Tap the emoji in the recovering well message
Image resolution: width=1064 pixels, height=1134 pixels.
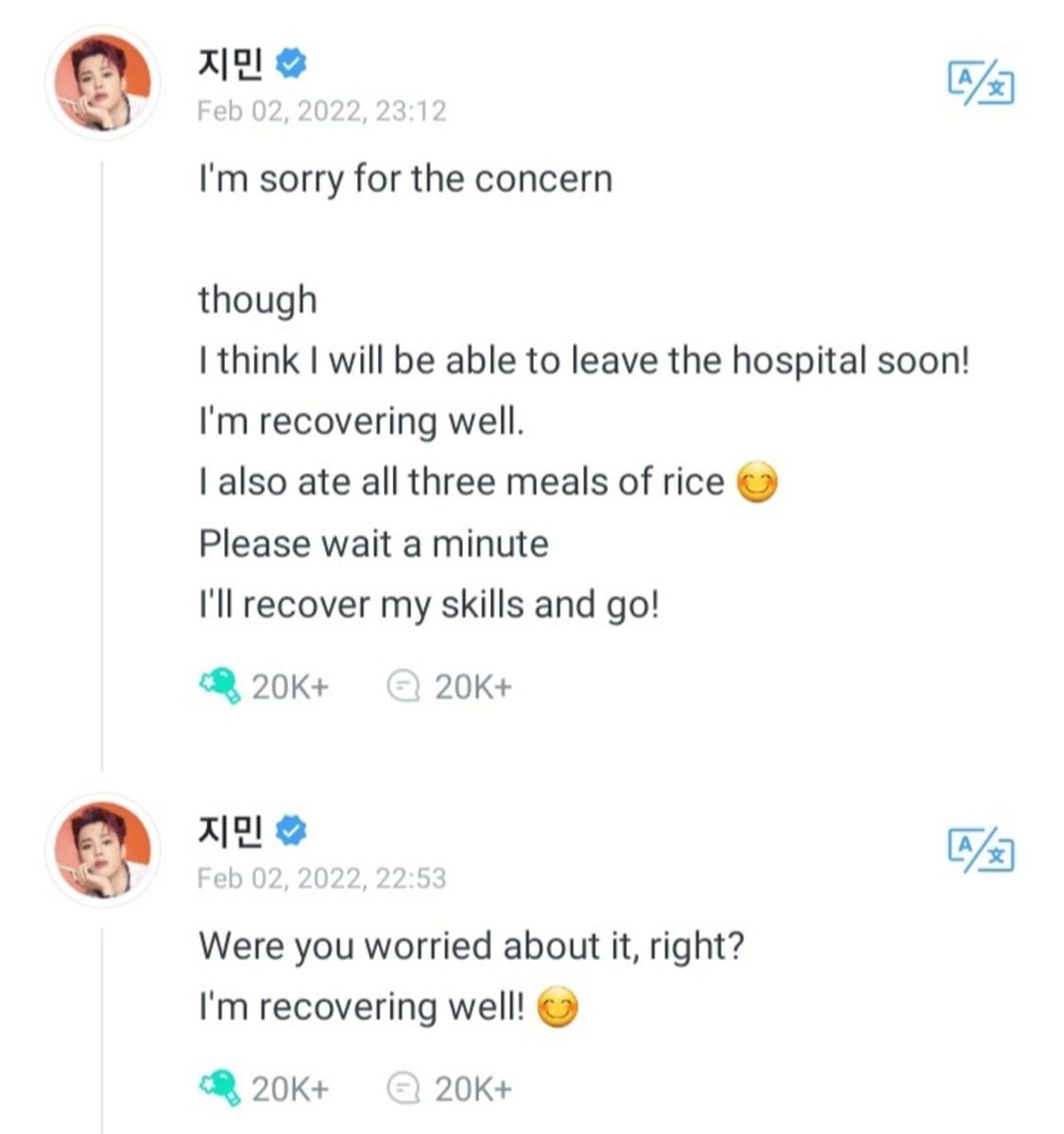pyautogui.click(x=559, y=1009)
